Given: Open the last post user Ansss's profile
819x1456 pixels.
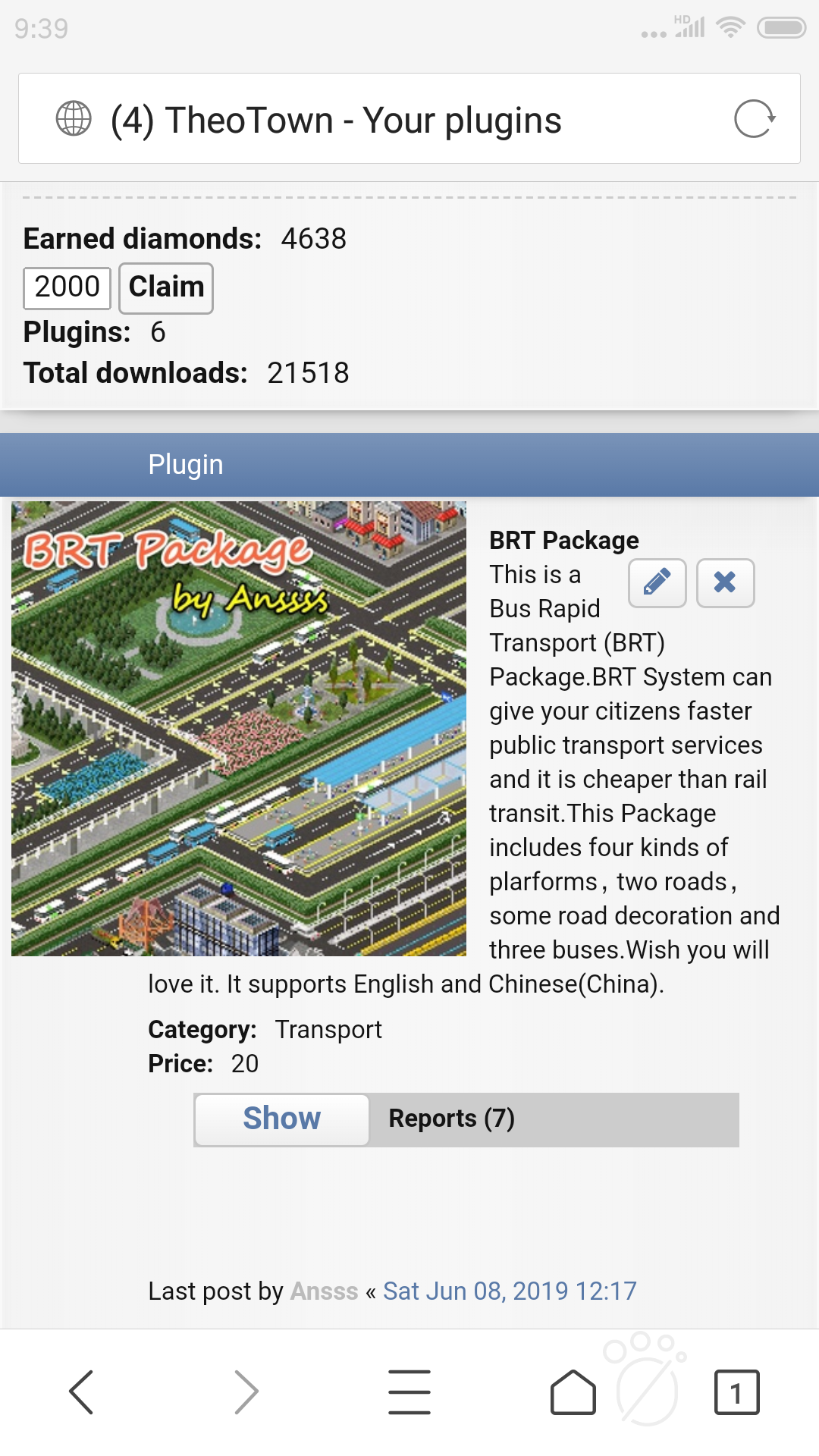Looking at the screenshot, I should pyautogui.click(x=325, y=1291).
